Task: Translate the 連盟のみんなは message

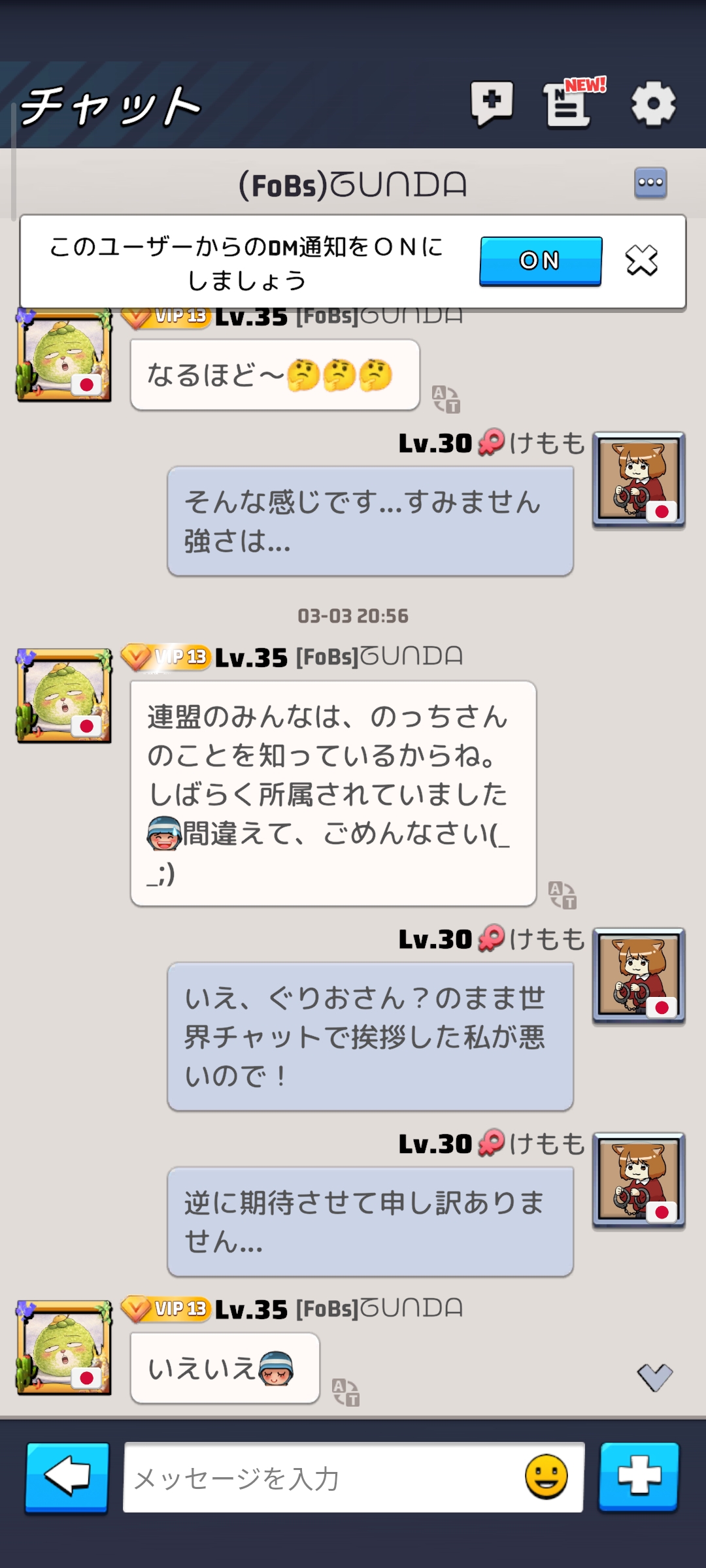Action: pos(562,894)
